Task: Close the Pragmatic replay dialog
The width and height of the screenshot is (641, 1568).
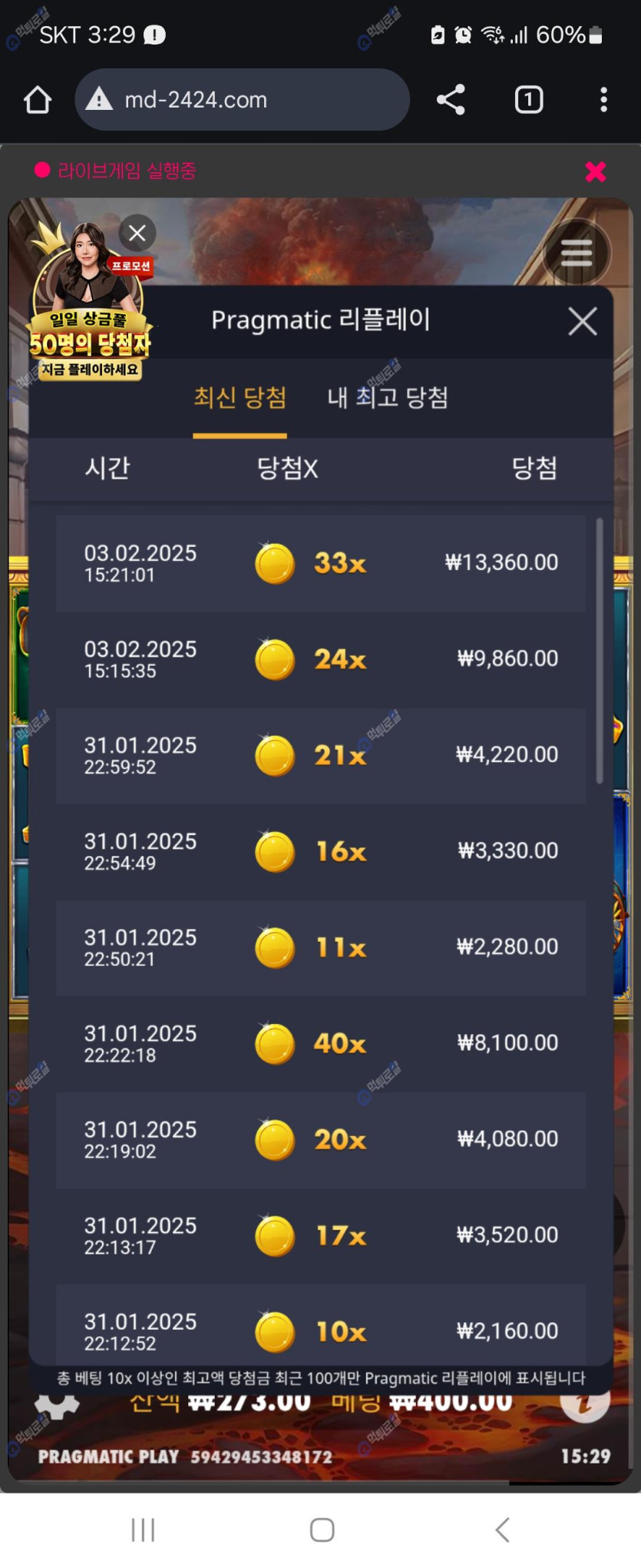Action: click(582, 321)
